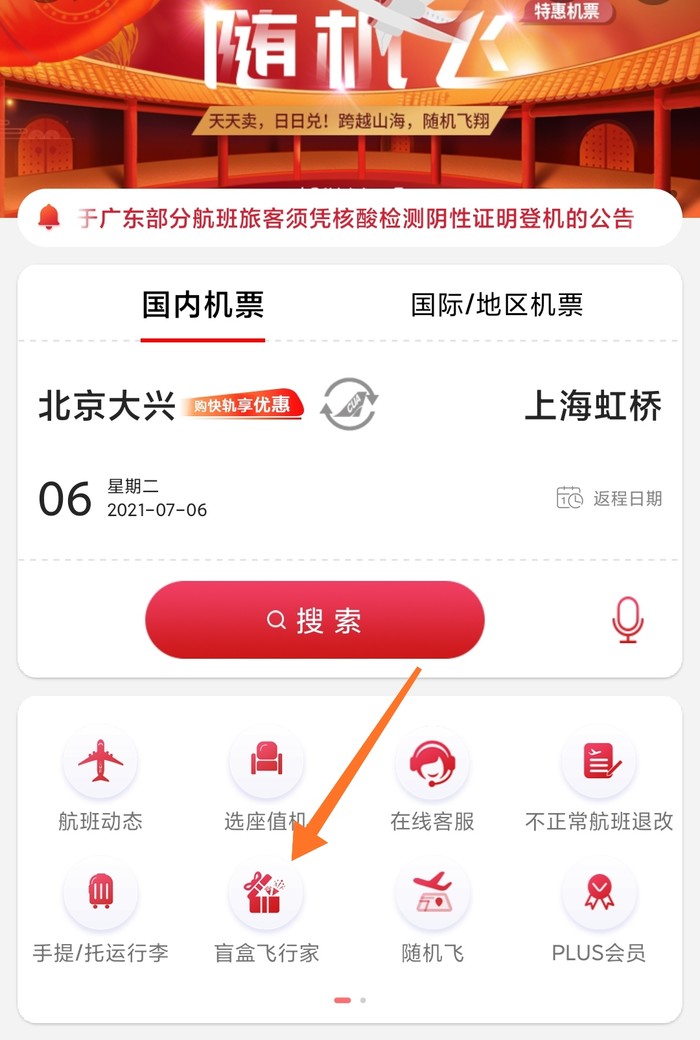Add a return date 返程日期

pos(610,498)
